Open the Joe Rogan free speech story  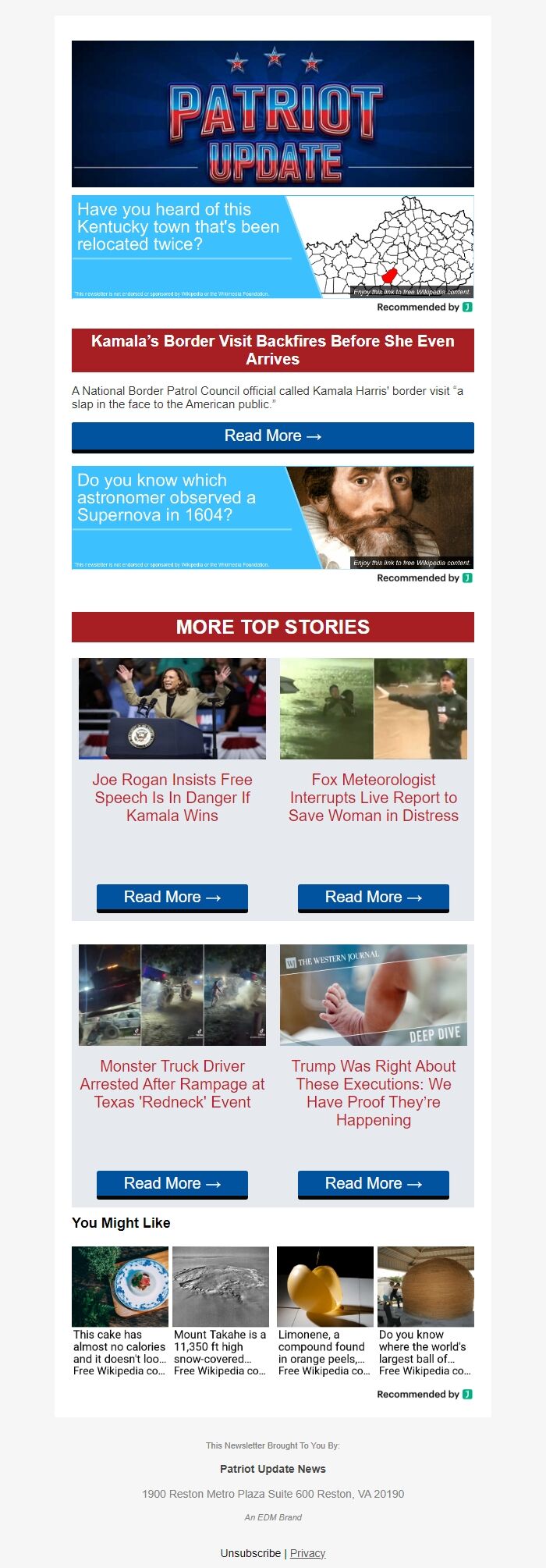coord(172,797)
